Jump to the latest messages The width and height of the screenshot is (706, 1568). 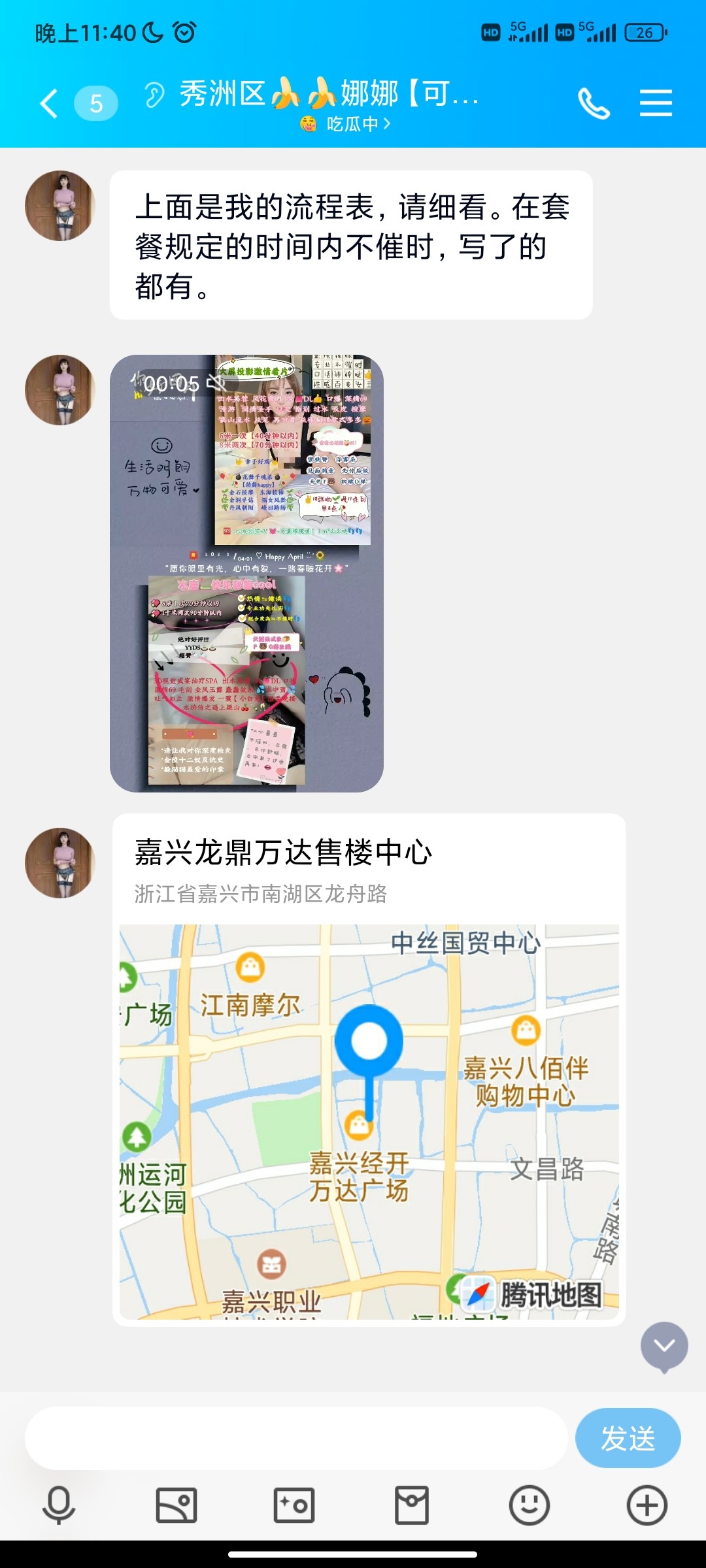tap(664, 1346)
